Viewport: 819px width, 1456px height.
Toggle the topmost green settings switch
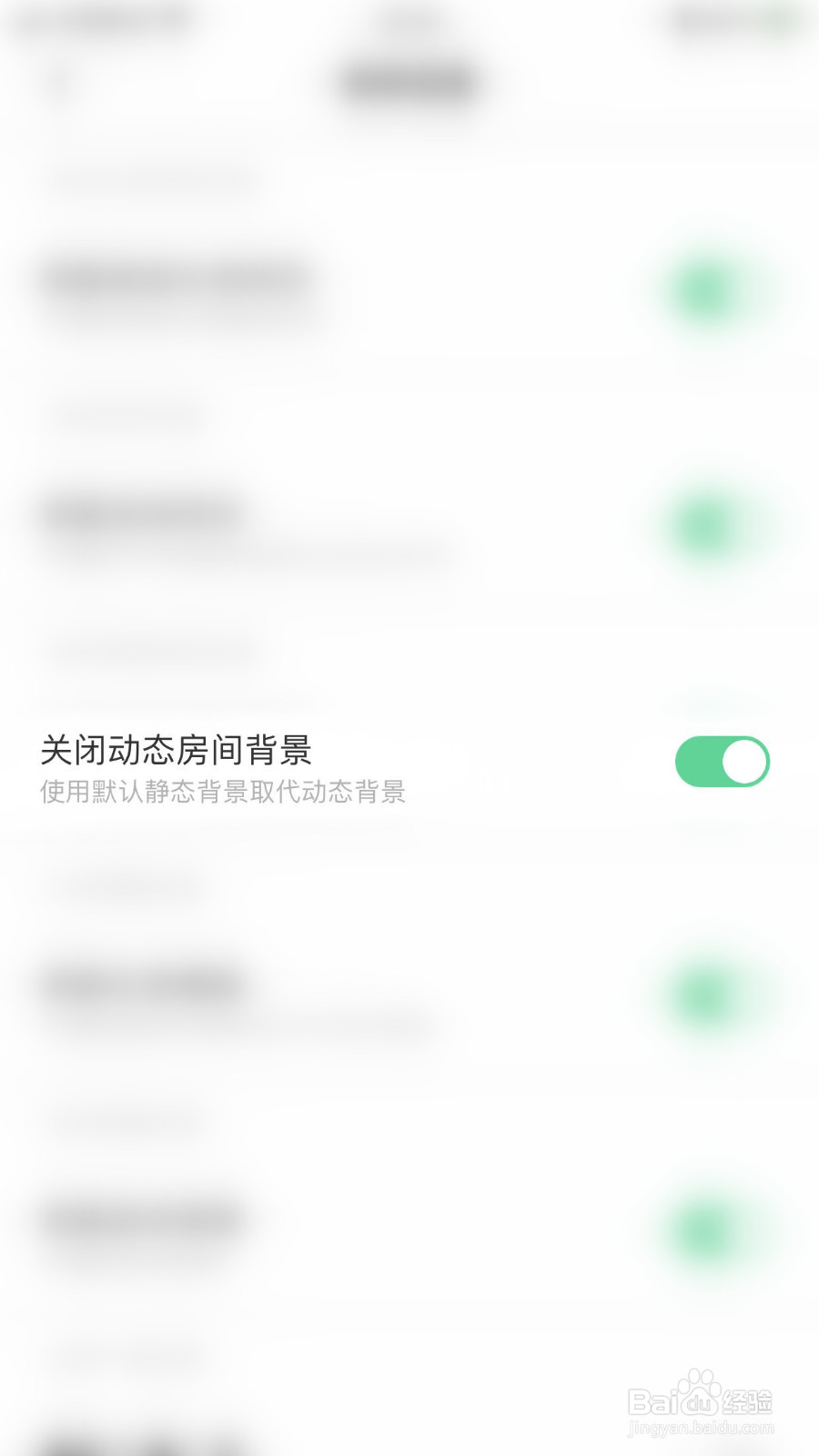pos(708,291)
